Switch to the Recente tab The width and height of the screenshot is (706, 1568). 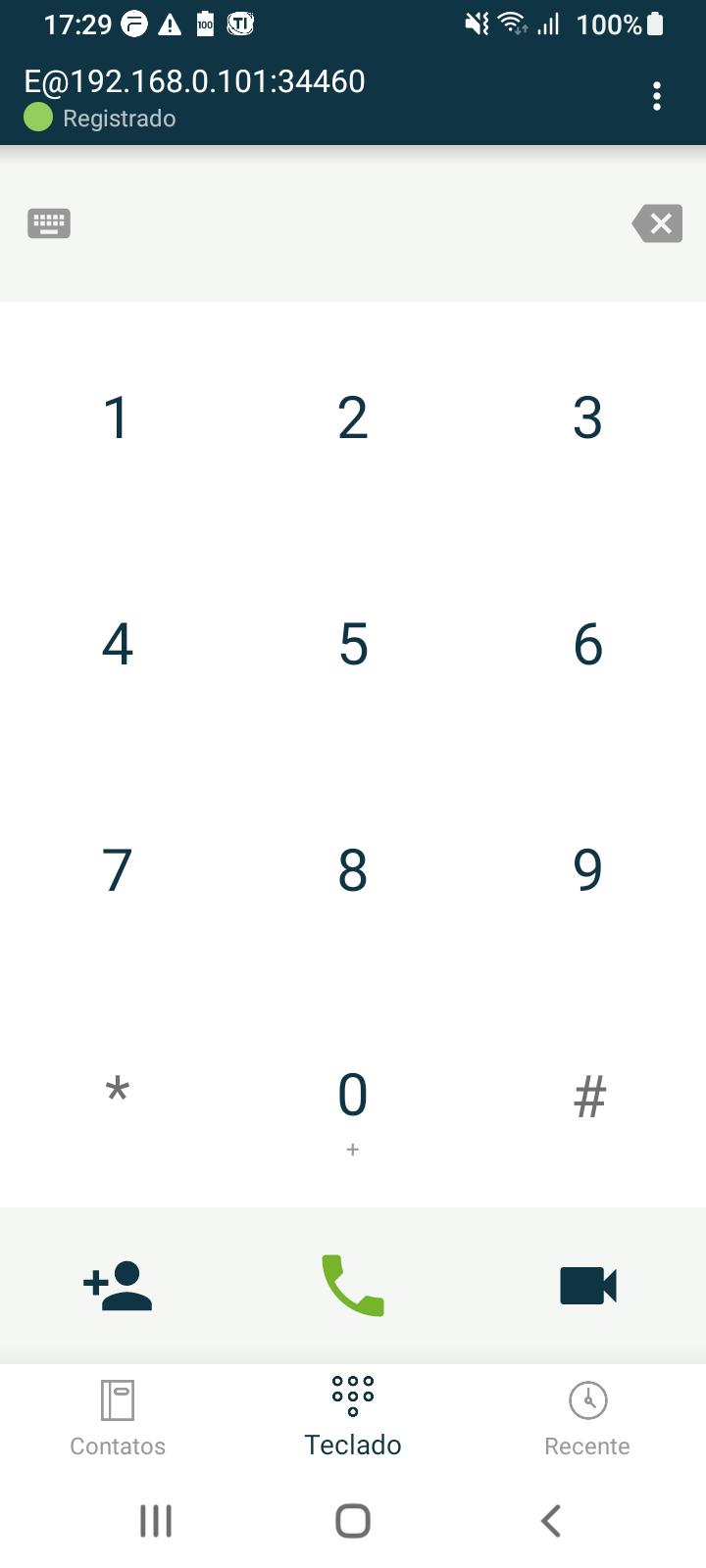click(587, 1417)
